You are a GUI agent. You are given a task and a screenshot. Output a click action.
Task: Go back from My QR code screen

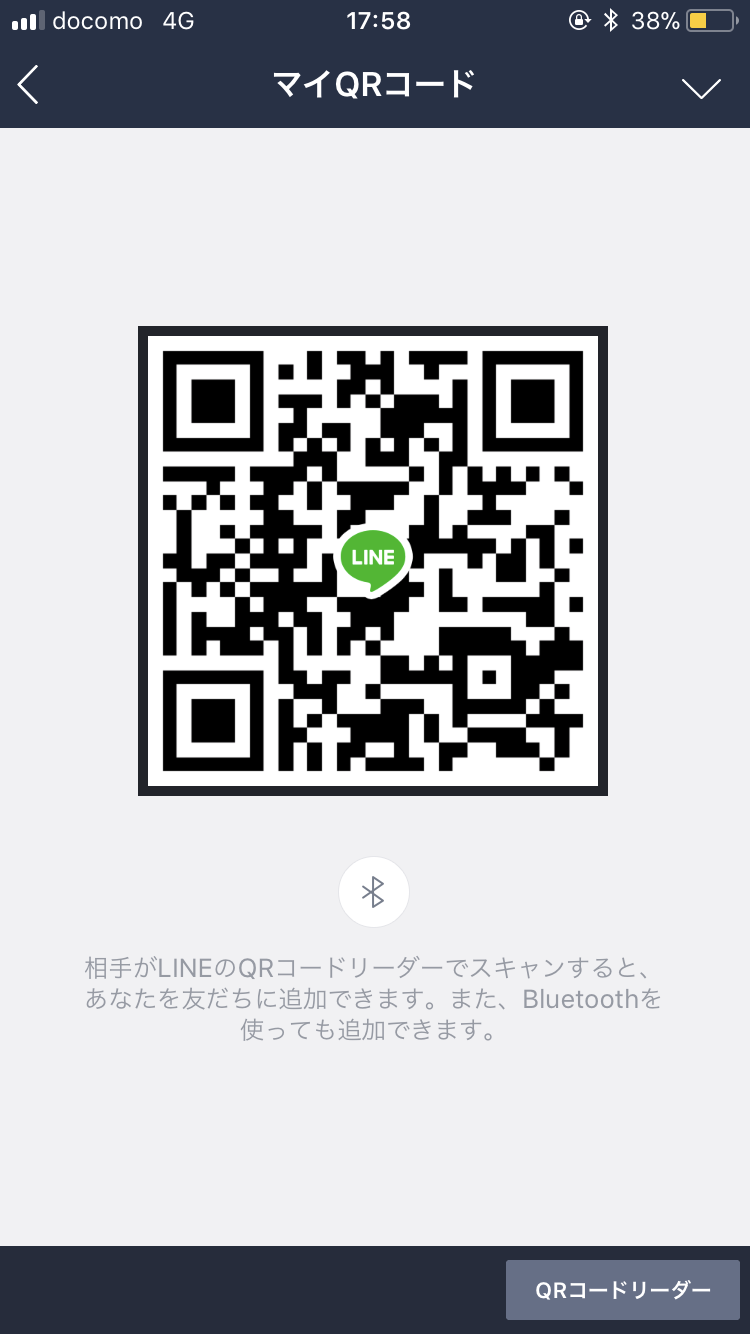coord(29,86)
